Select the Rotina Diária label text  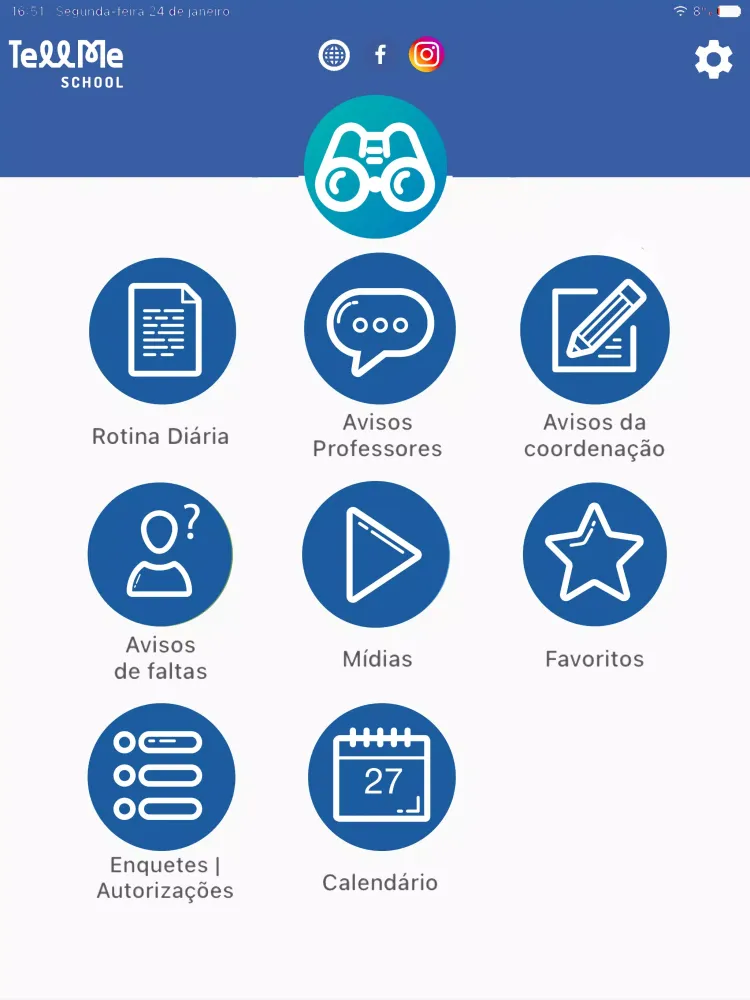coord(162,436)
